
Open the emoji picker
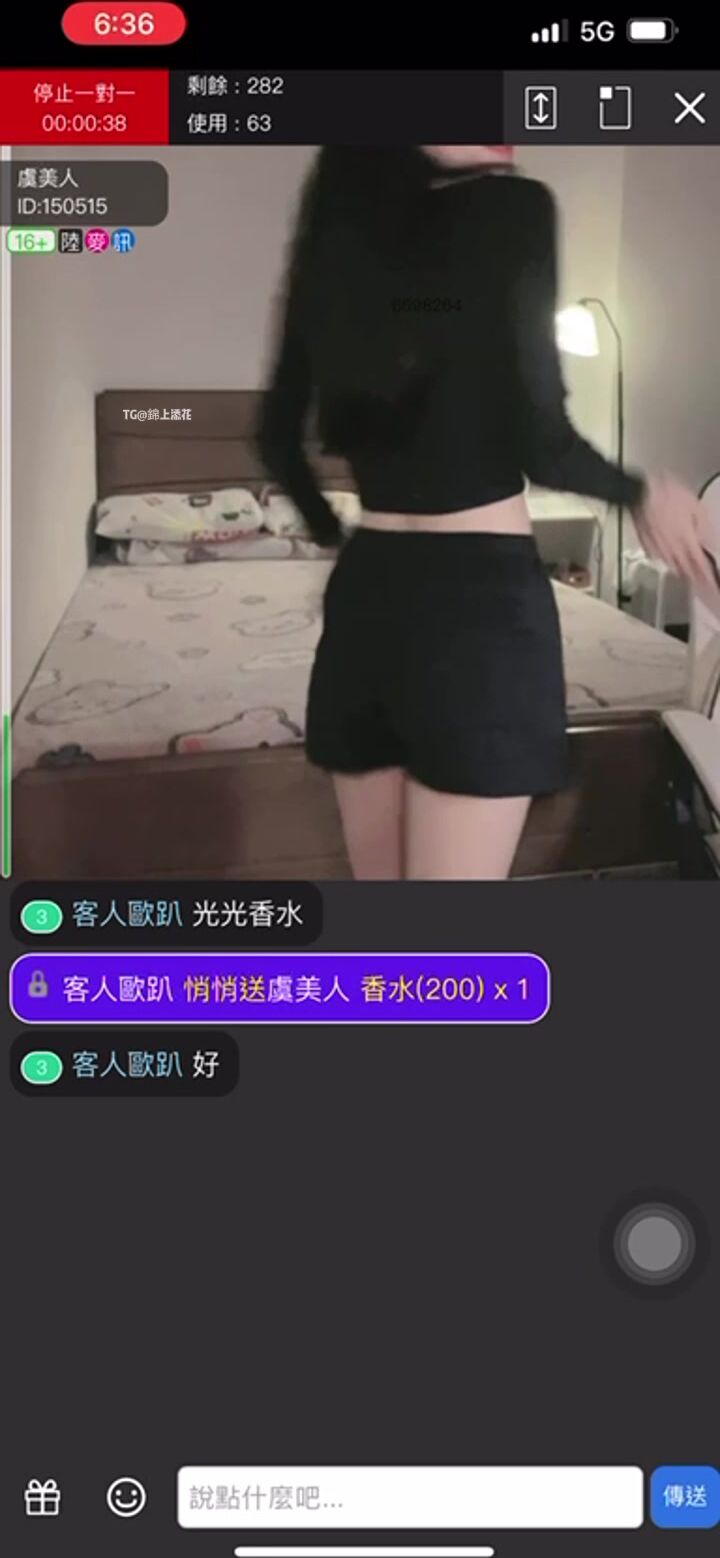126,1497
